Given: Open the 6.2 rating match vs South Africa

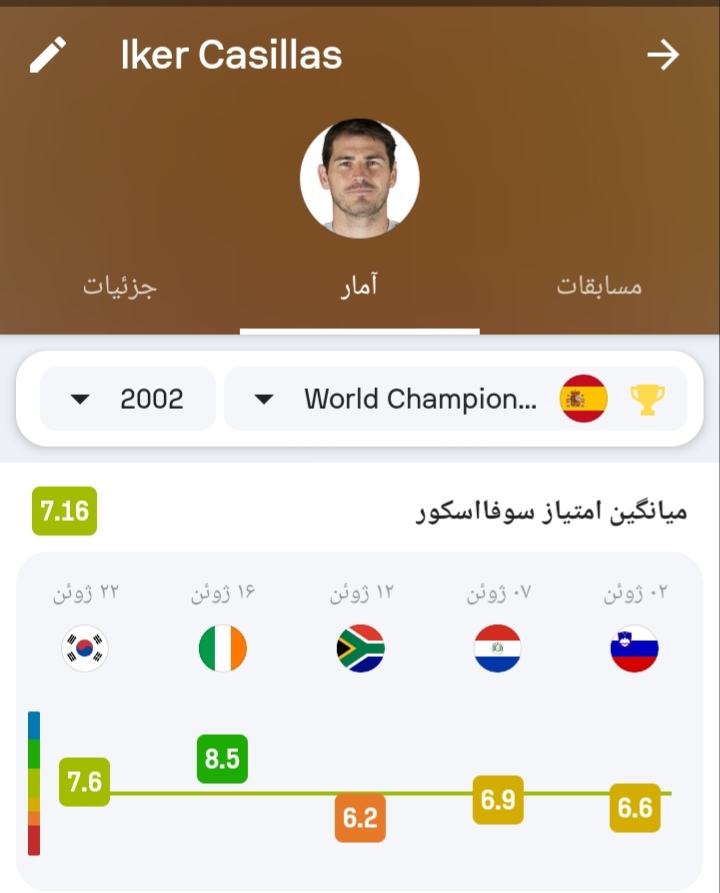Looking at the screenshot, I should pyautogui.click(x=360, y=818).
